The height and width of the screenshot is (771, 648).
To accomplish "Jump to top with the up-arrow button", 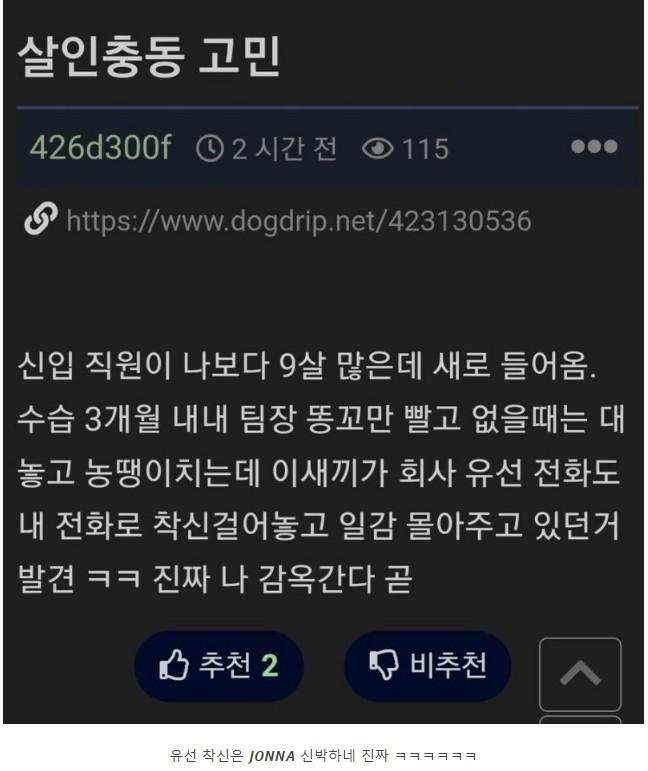I will [580, 675].
